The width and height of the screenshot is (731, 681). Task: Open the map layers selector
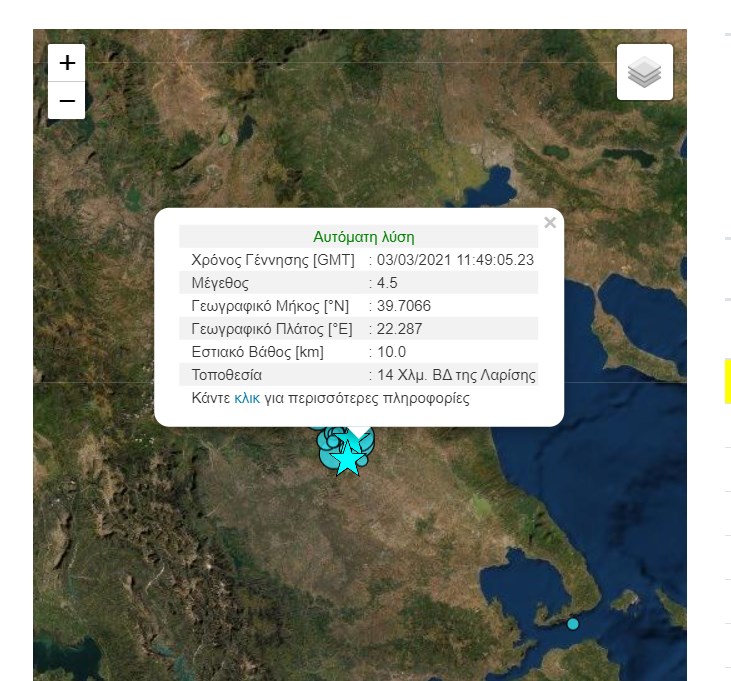click(645, 72)
